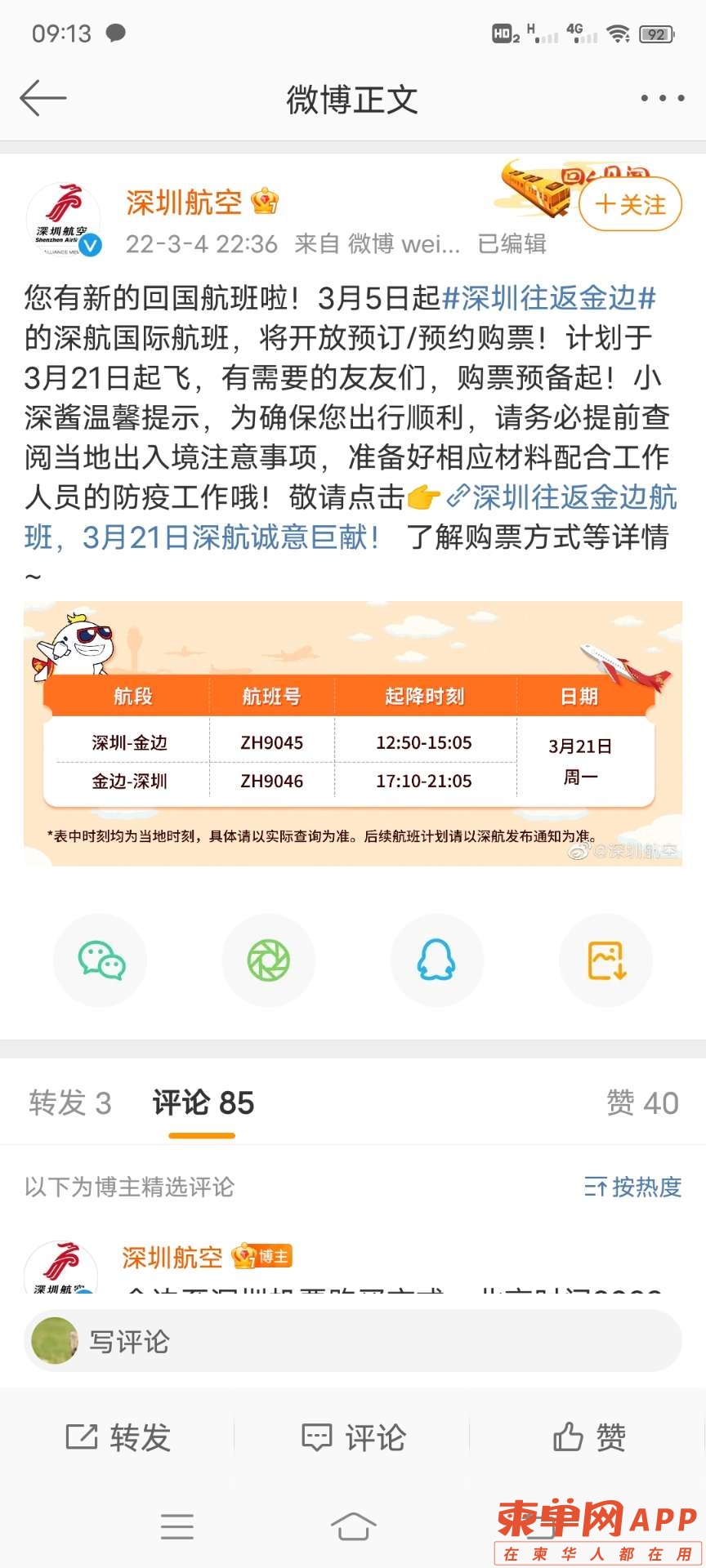The image size is (706, 1568).
Task: Comment via the bottom 评论 button
Action: (353, 1437)
